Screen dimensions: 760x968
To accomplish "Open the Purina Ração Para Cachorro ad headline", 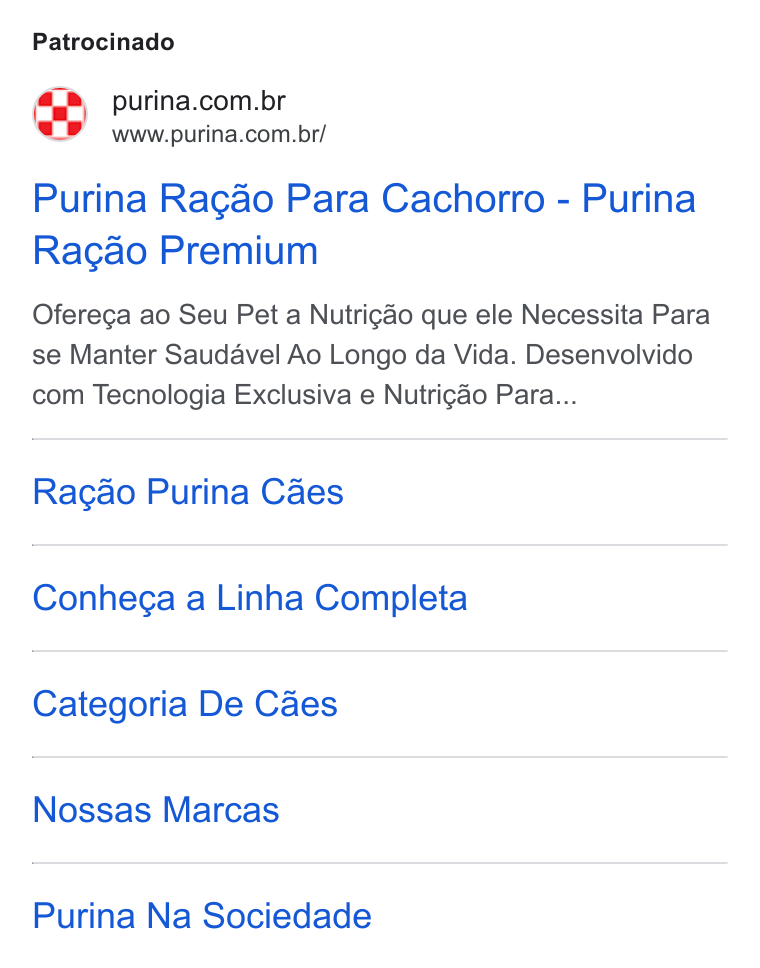I will coord(364,224).
